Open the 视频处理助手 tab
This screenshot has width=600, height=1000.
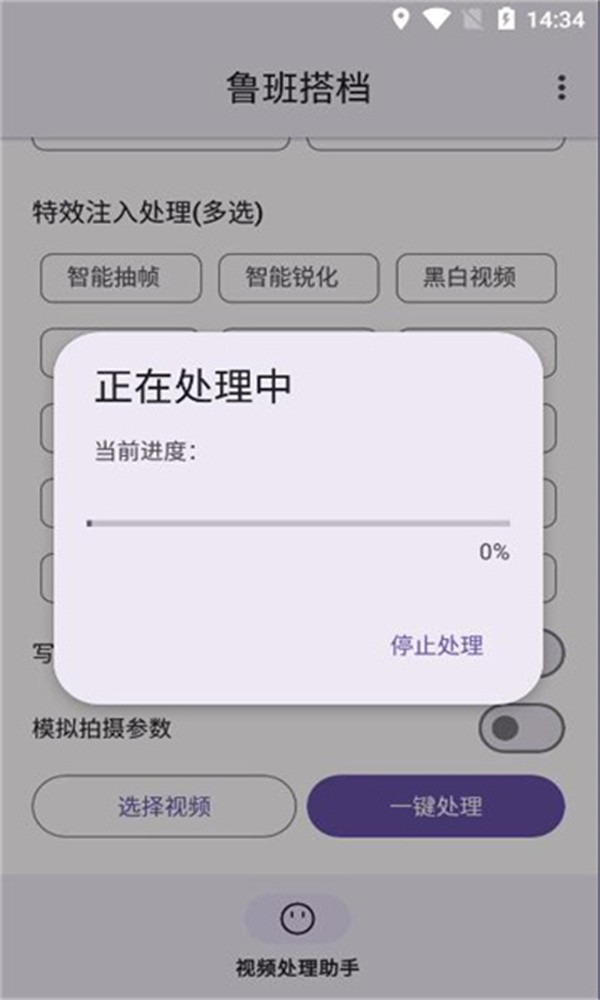click(298, 935)
